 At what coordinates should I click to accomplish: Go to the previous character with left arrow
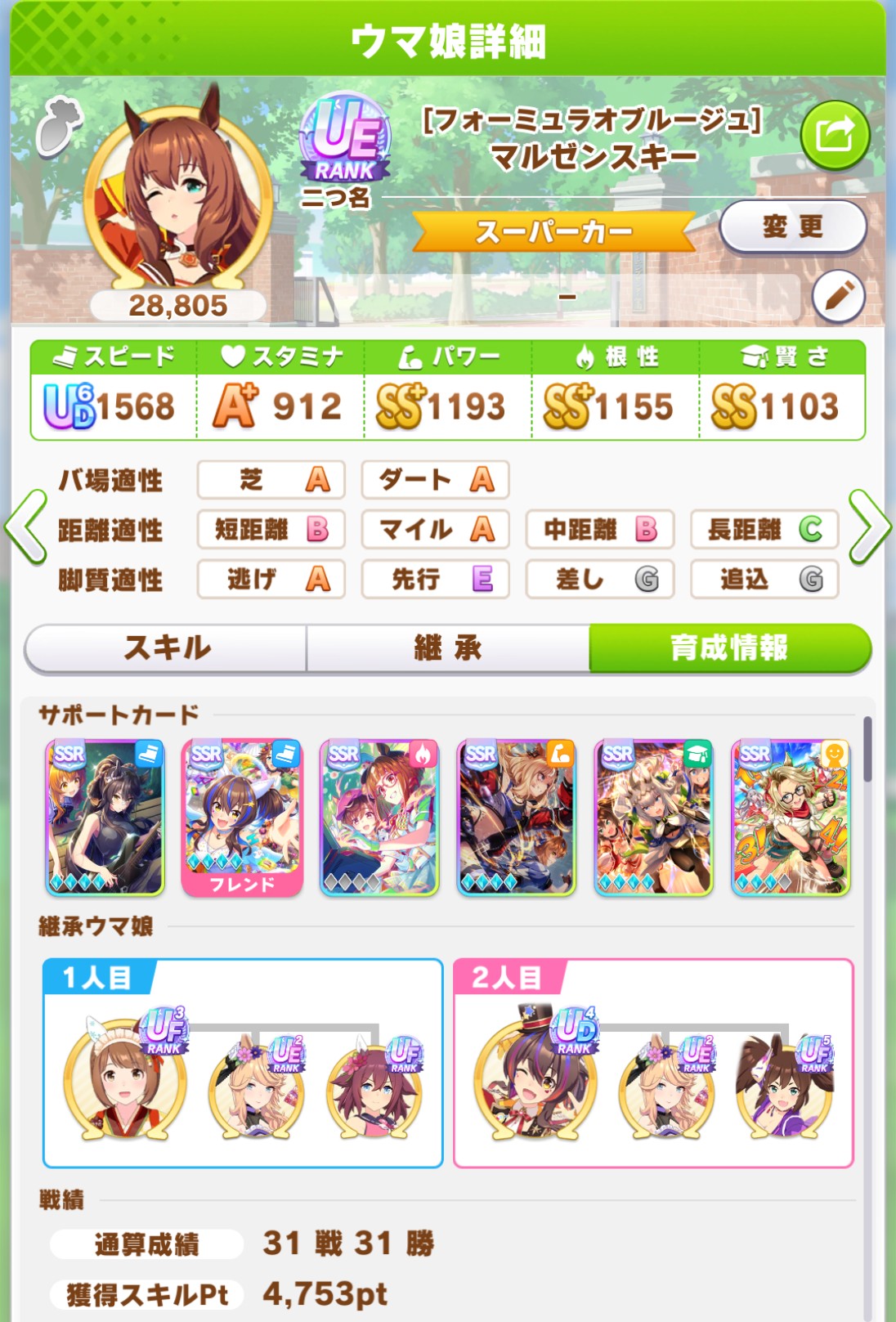click(x=26, y=527)
